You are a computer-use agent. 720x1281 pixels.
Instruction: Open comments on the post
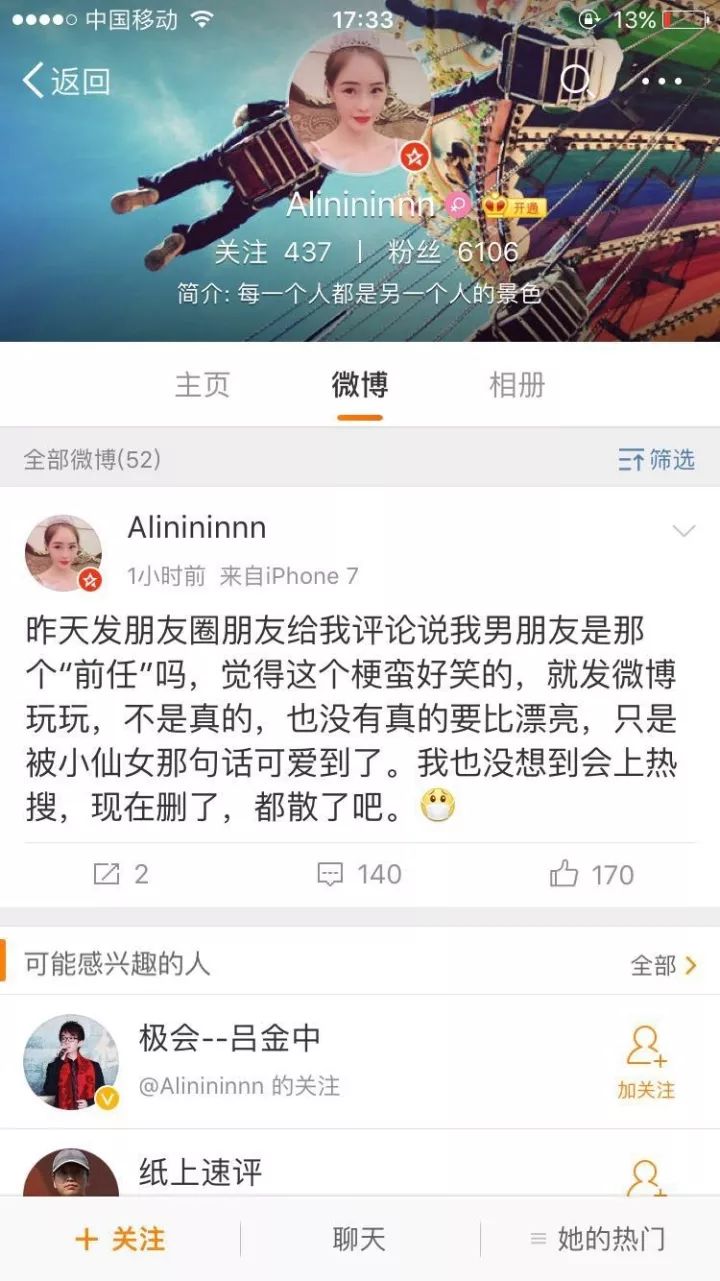pyautogui.click(x=359, y=875)
